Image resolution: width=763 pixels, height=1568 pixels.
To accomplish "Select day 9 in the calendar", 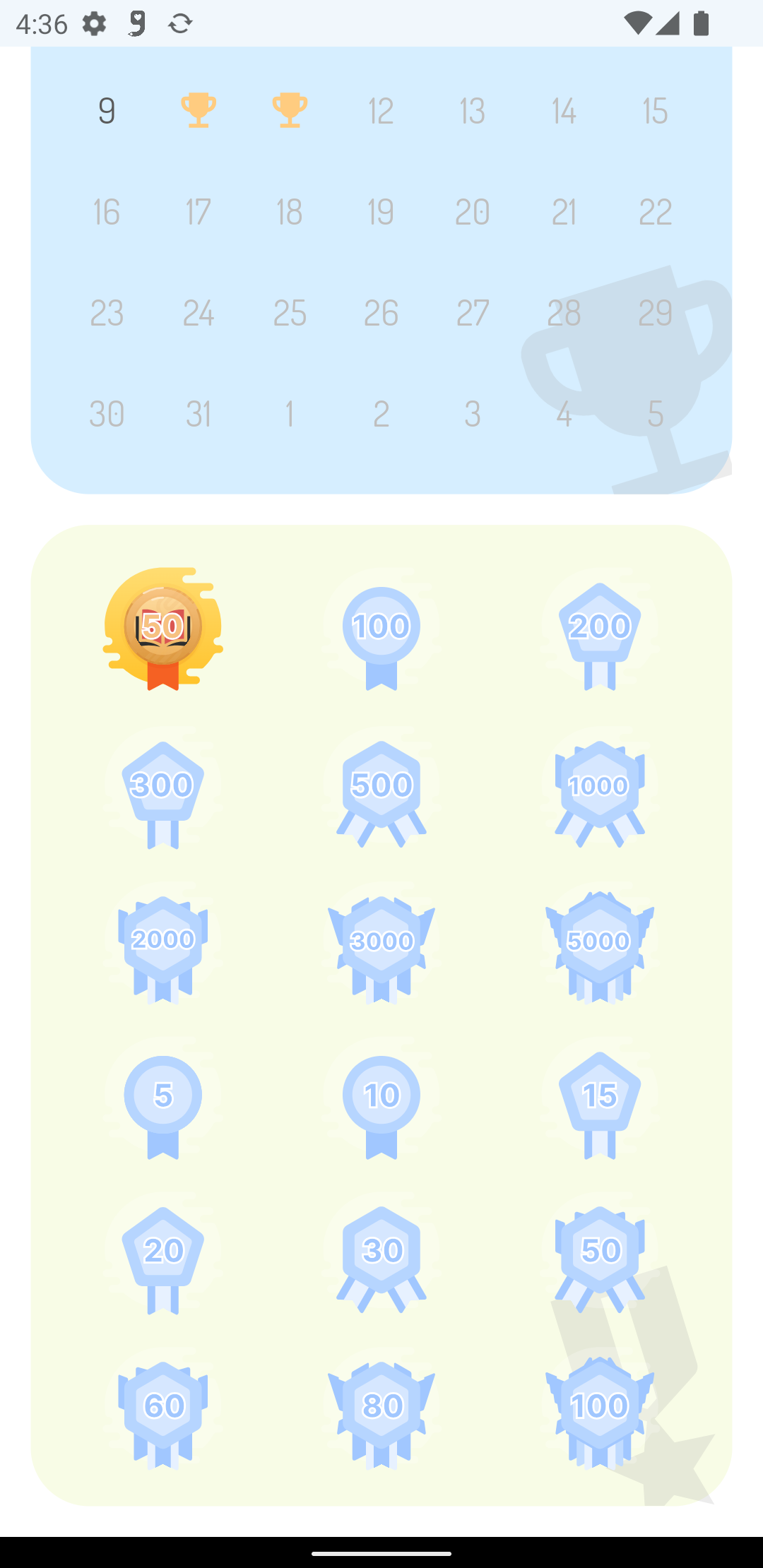I will pos(107,111).
